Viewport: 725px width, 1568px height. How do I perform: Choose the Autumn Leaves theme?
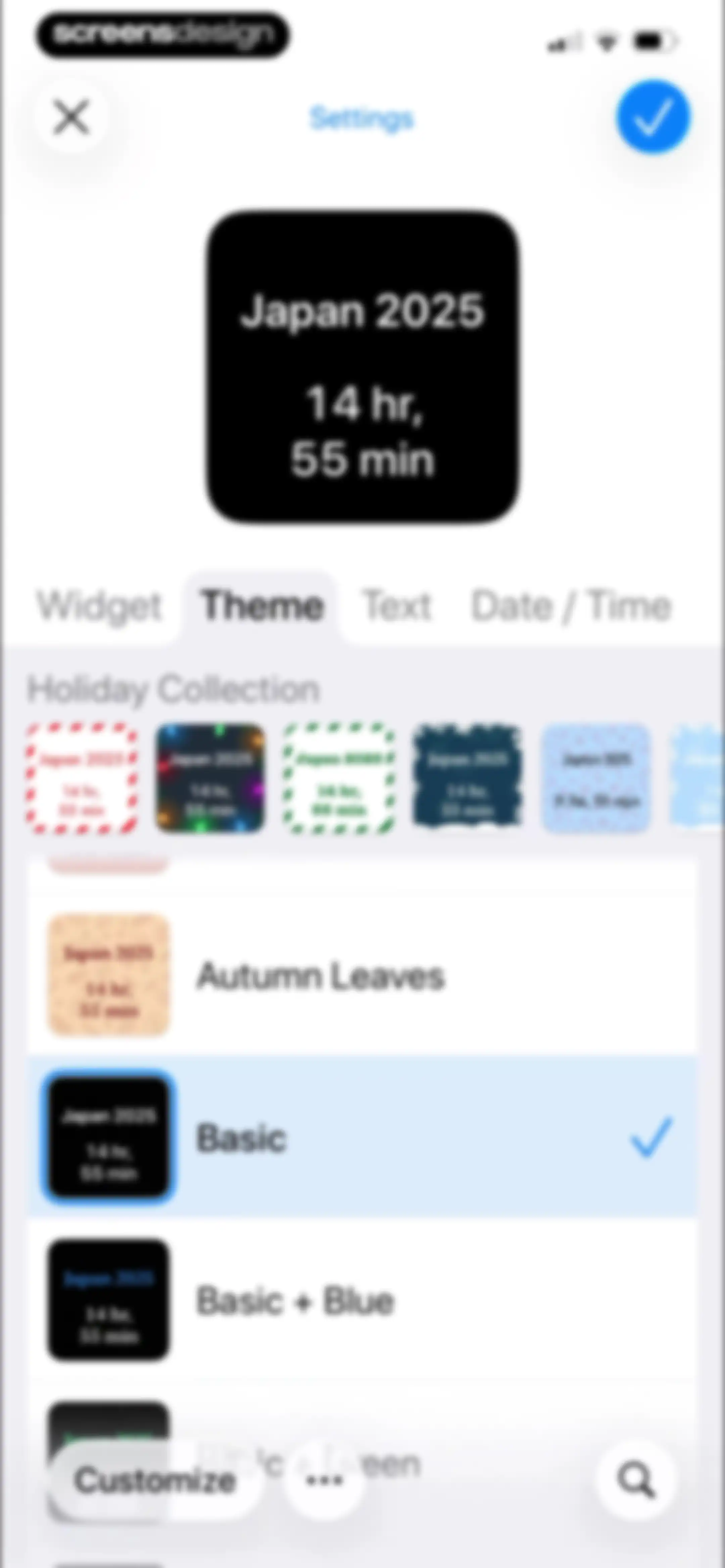point(362,975)
